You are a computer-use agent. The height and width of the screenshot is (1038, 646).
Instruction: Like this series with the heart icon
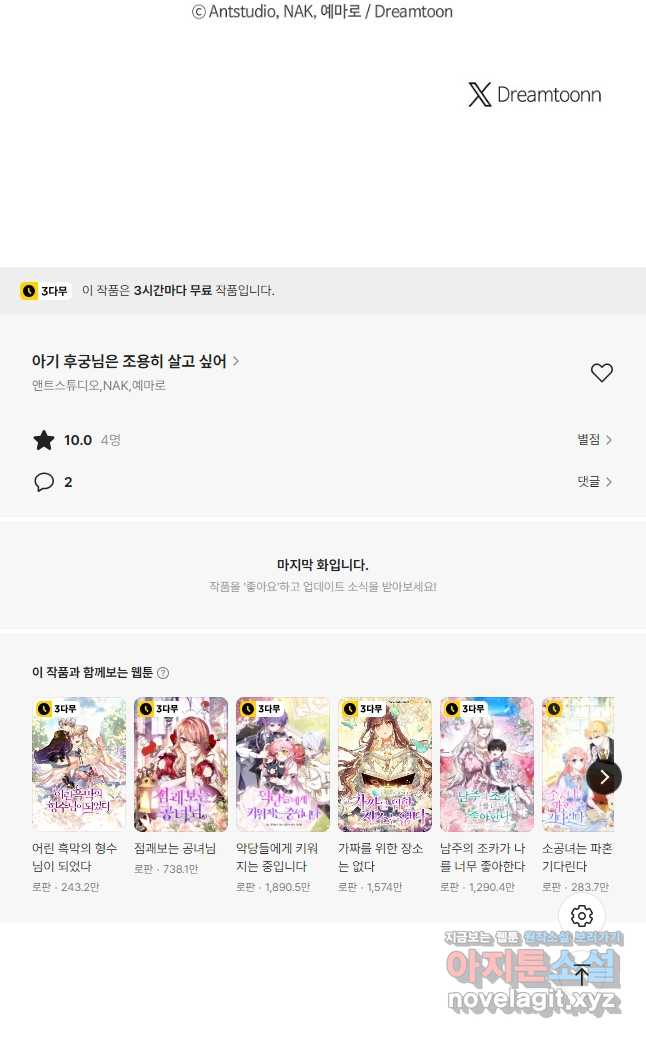(601, 373)
